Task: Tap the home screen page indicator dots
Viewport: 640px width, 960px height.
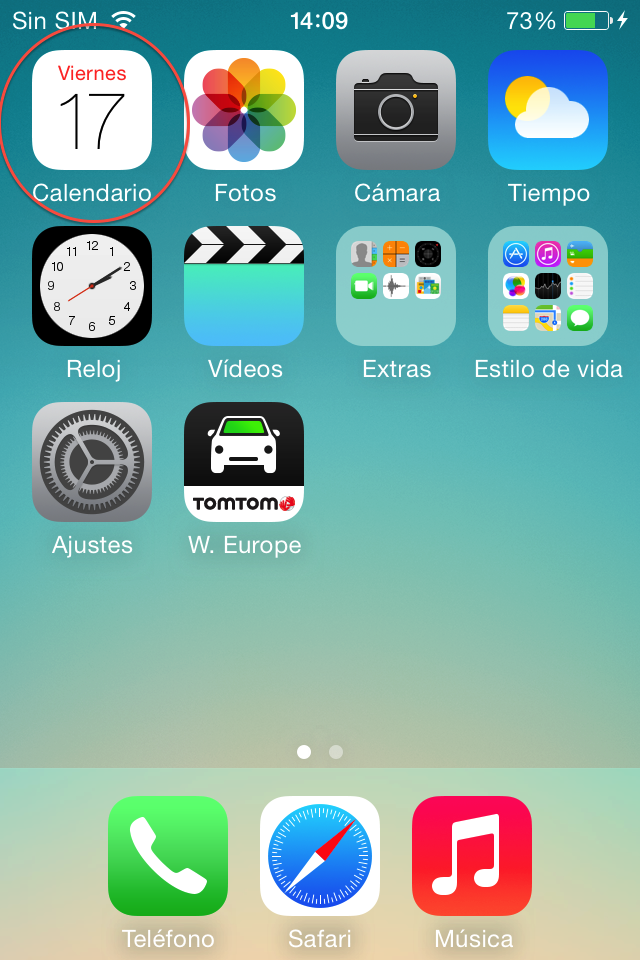Action: (320, 752)
